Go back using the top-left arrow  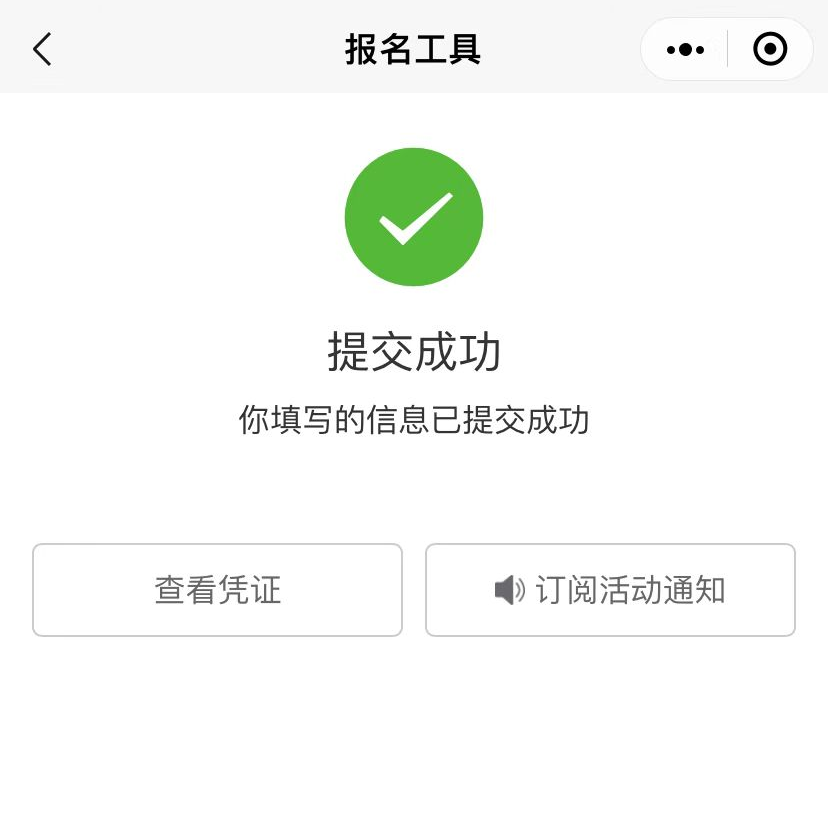(42, 49)
